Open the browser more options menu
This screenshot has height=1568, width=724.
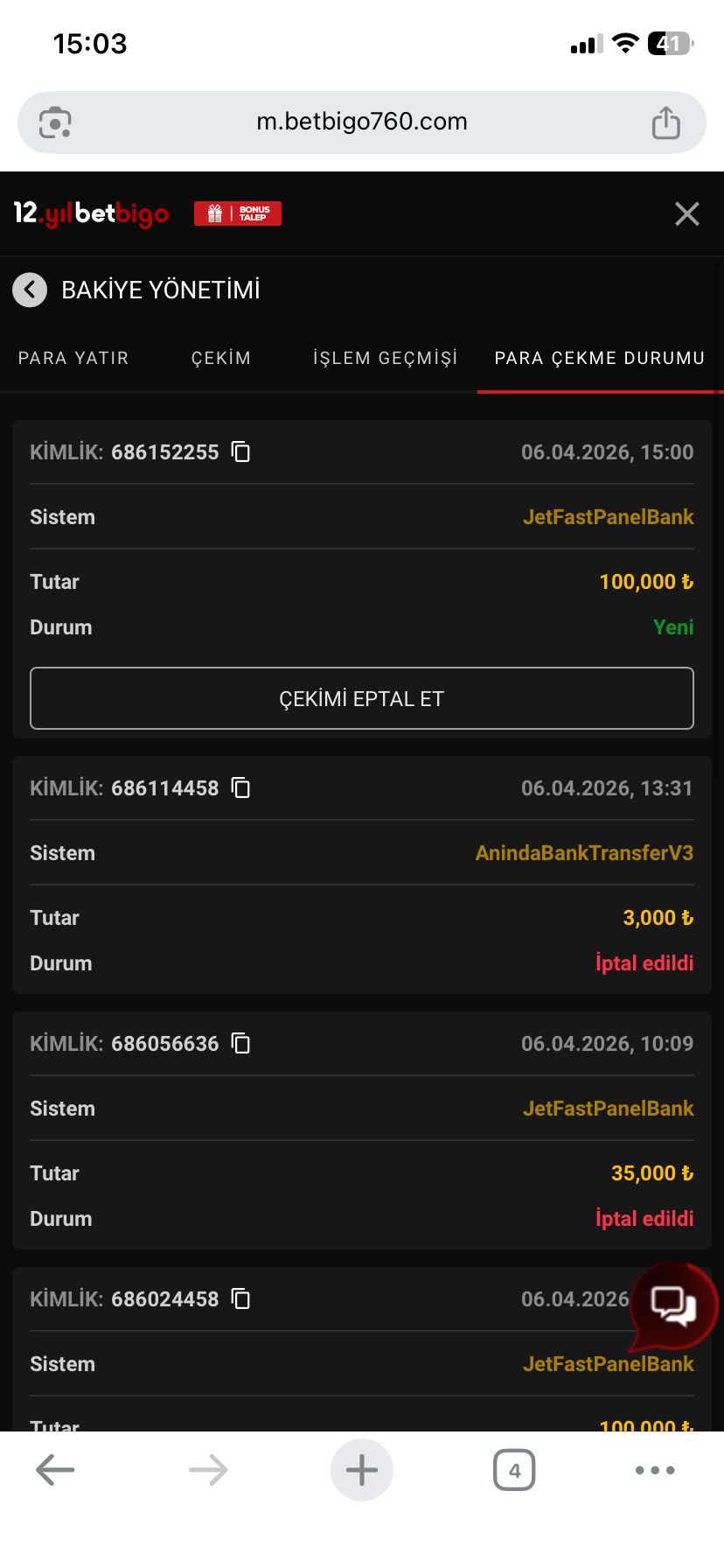(655, 1470)
